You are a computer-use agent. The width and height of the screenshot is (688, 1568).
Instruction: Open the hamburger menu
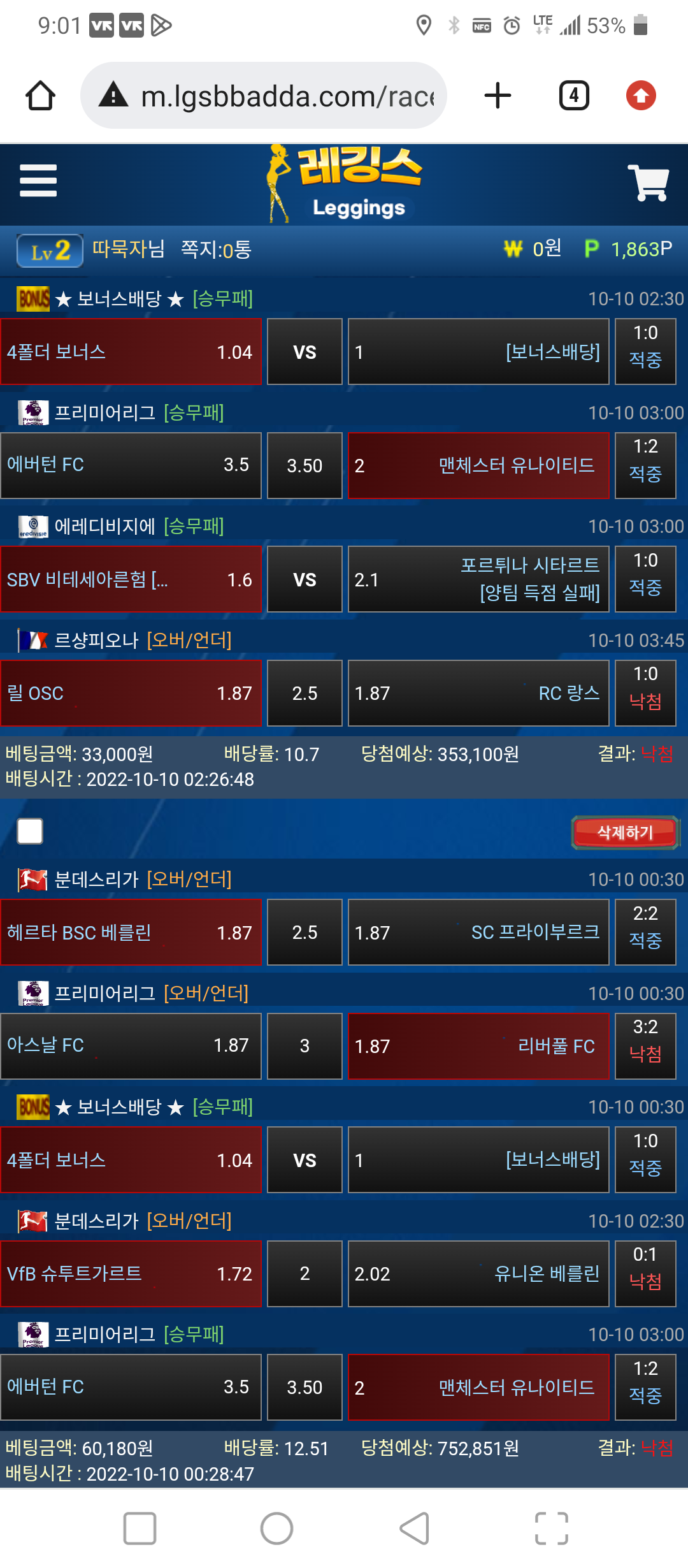pos(38,180)
